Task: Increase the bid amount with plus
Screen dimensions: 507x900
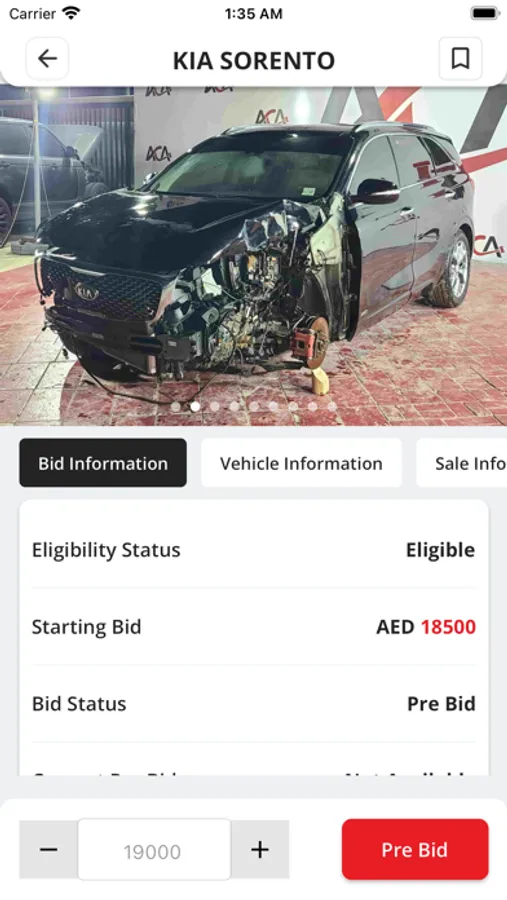Action: click(x=260, y=849)
